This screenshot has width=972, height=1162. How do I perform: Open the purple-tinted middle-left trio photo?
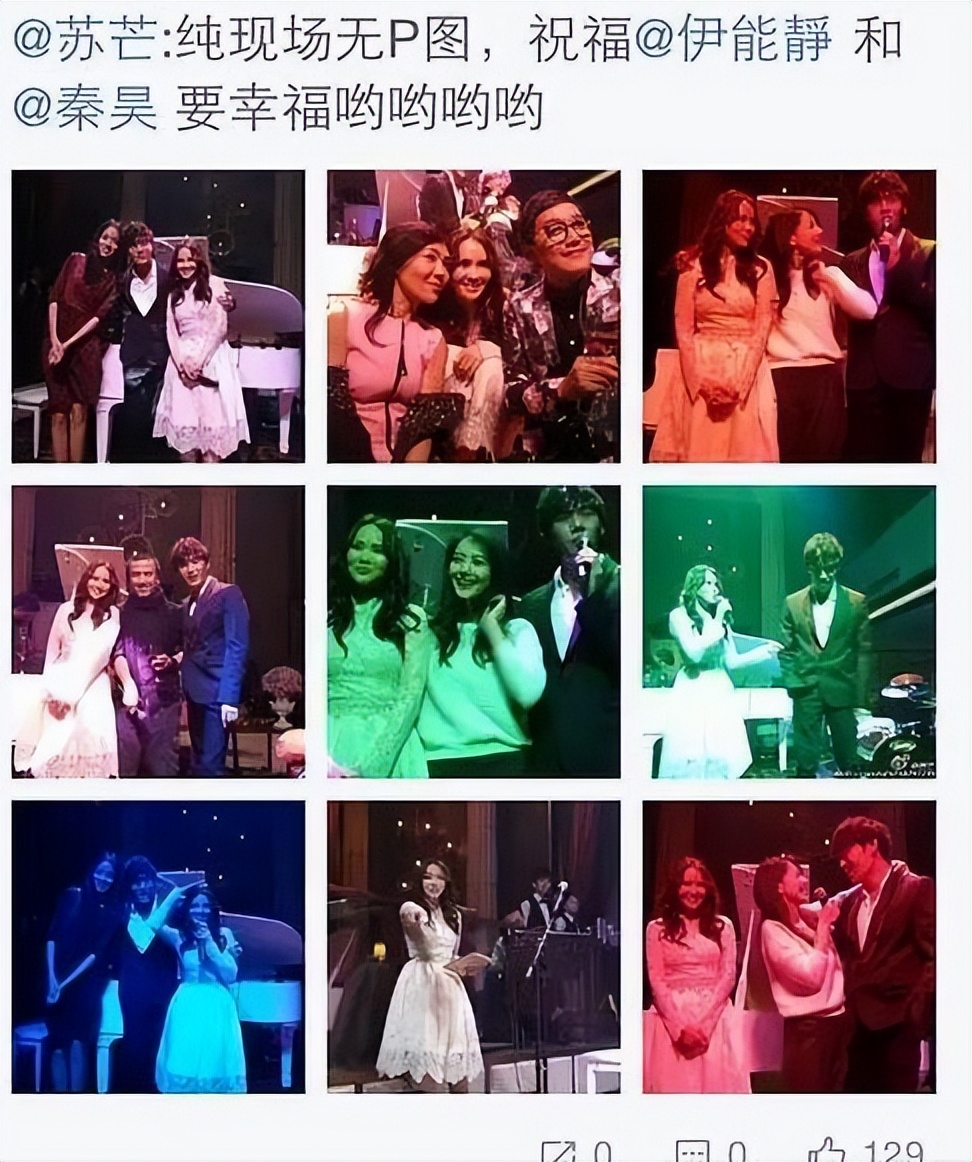158,630
